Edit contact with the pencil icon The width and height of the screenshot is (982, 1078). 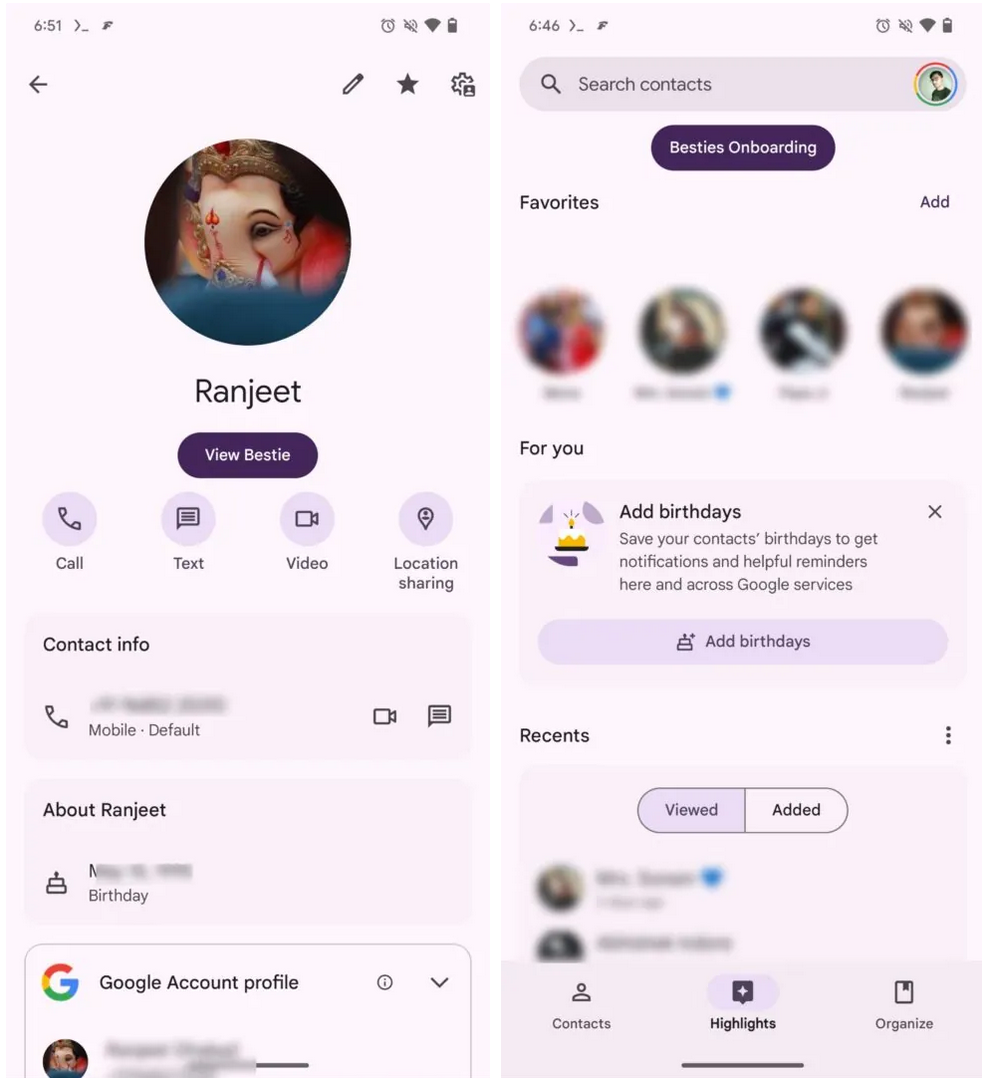coord(353,85)
